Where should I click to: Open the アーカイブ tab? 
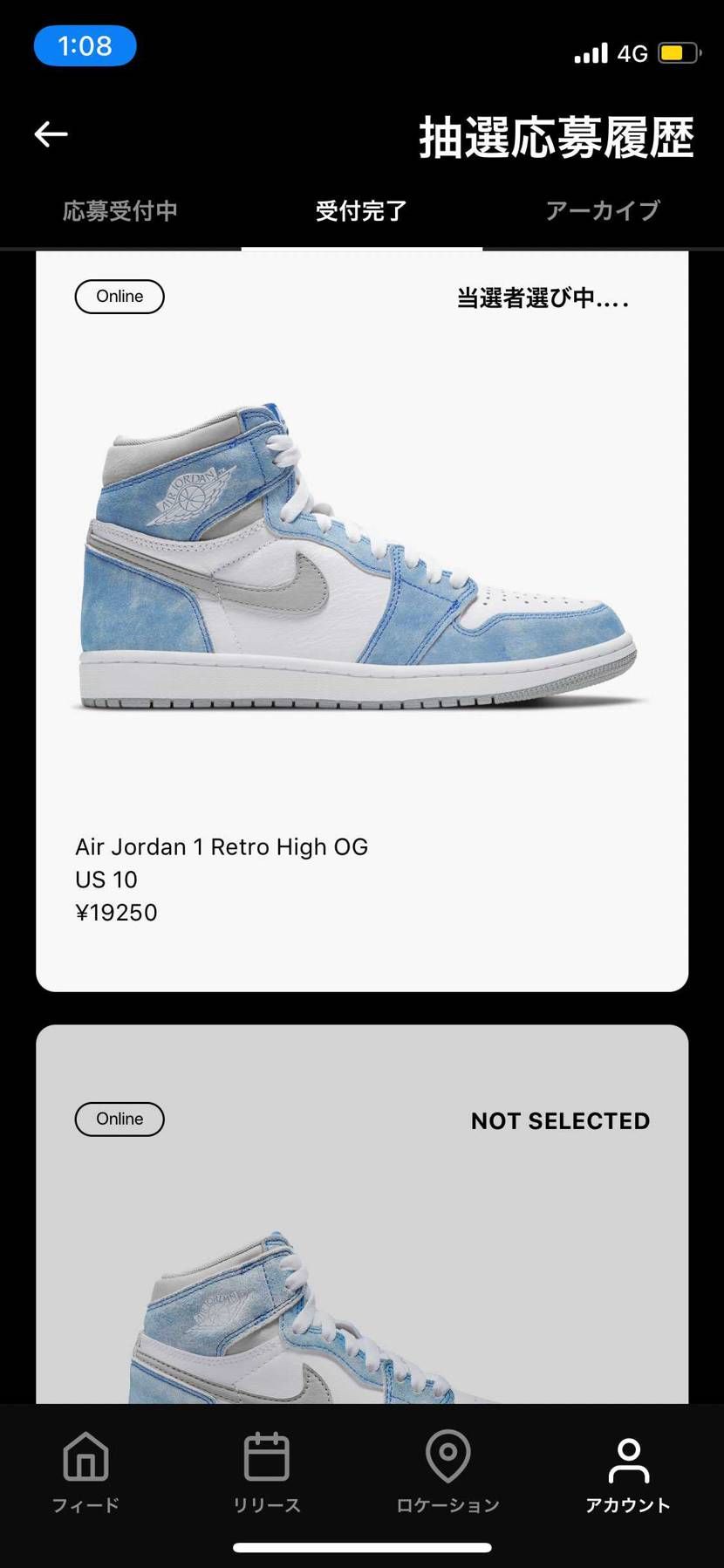(x=603, y=211)
